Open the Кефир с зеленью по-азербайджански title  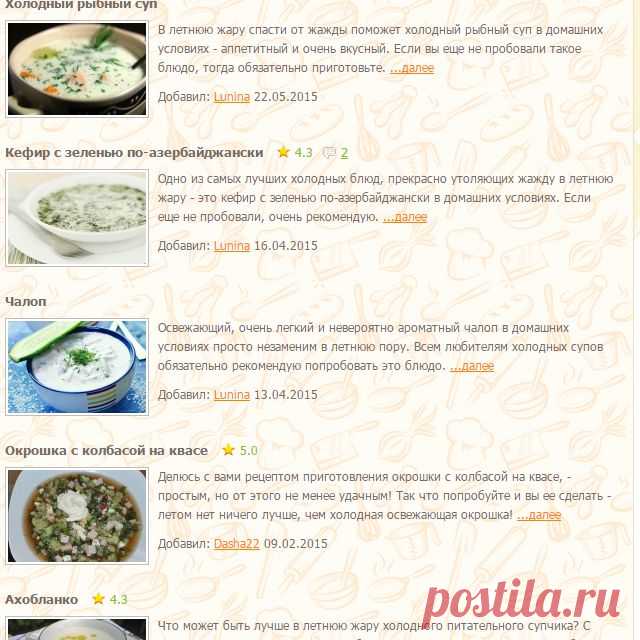[x=134, y=153]
